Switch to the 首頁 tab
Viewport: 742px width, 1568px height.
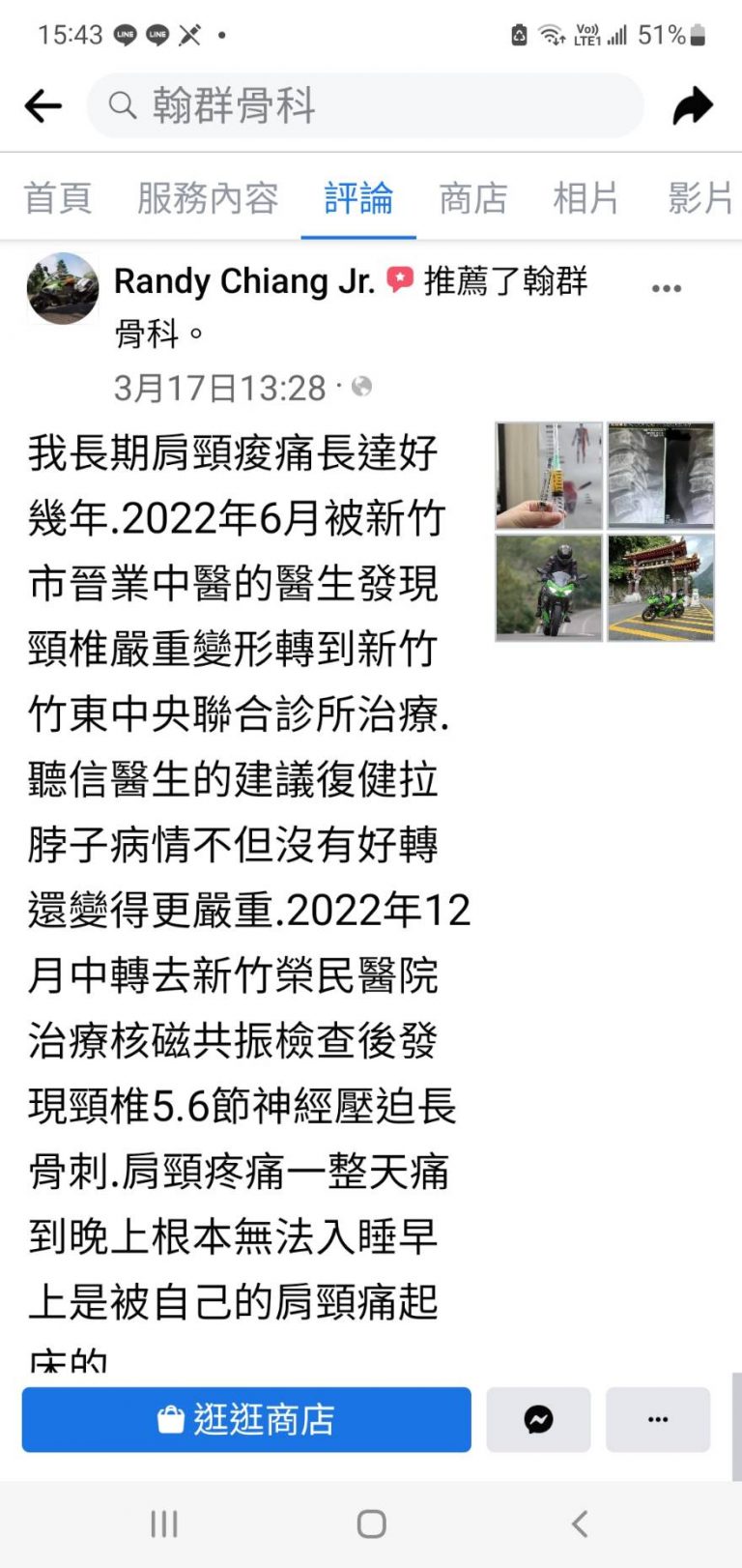[58, 198]
